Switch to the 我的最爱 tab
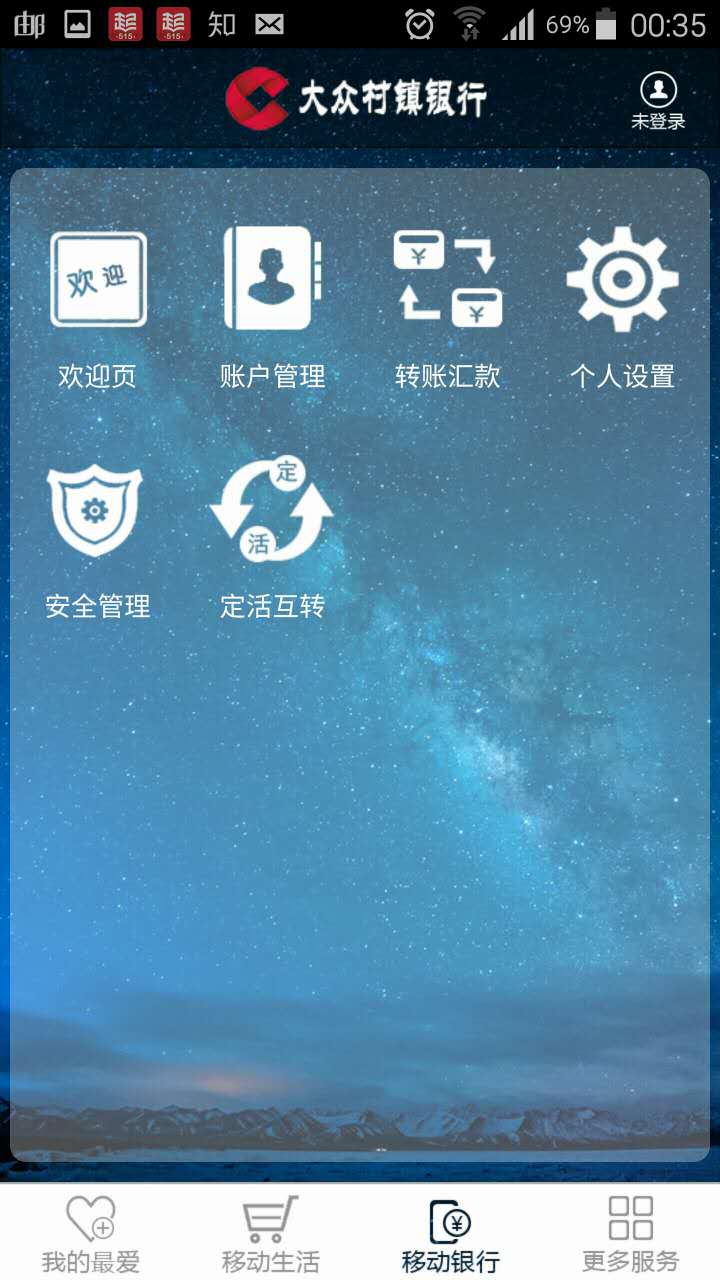Image resolution: width=720 pixels, height=1280 pixels. pos(90,1233)
